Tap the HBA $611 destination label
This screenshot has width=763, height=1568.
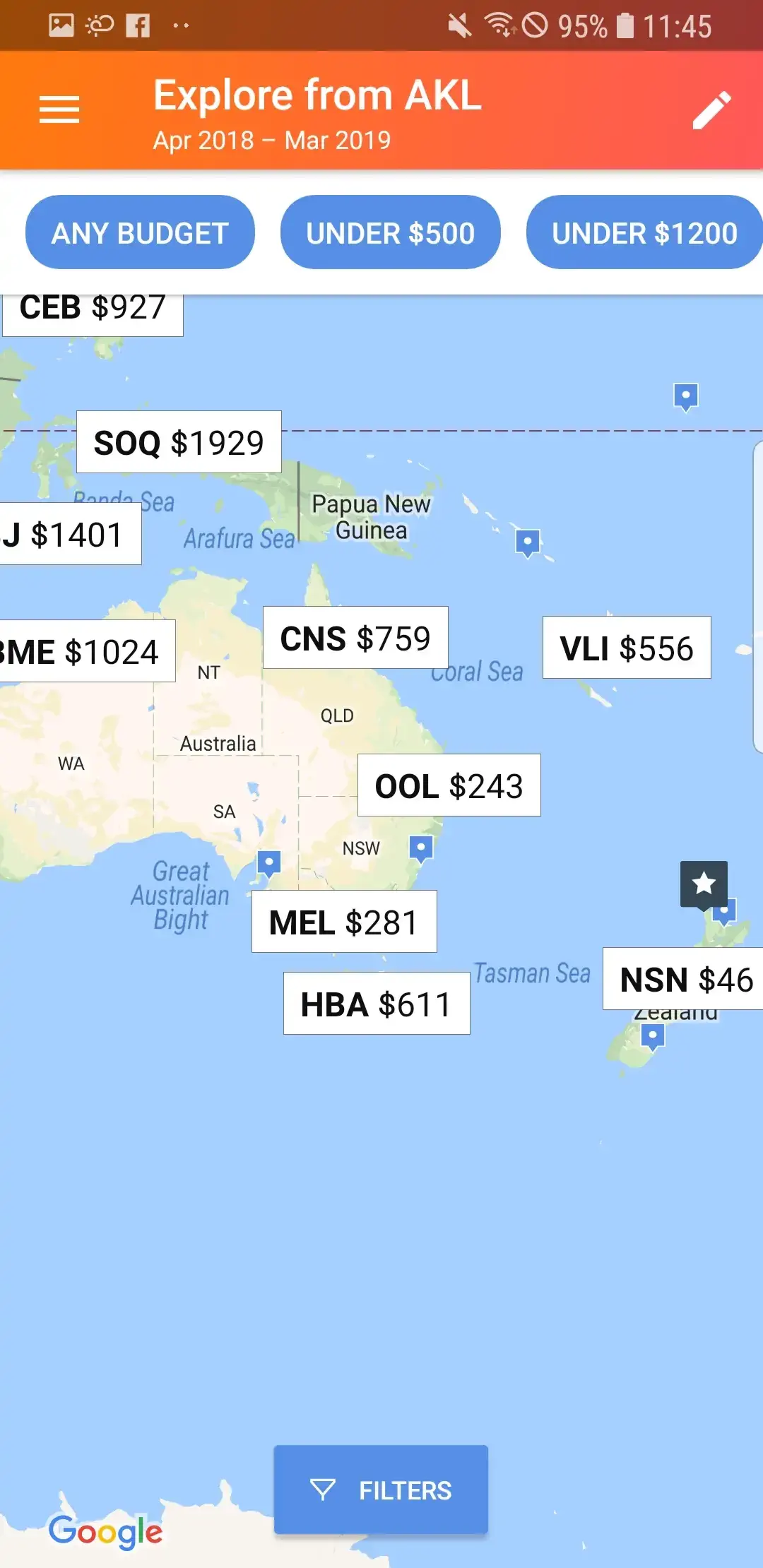click(x=377, y=1004)
